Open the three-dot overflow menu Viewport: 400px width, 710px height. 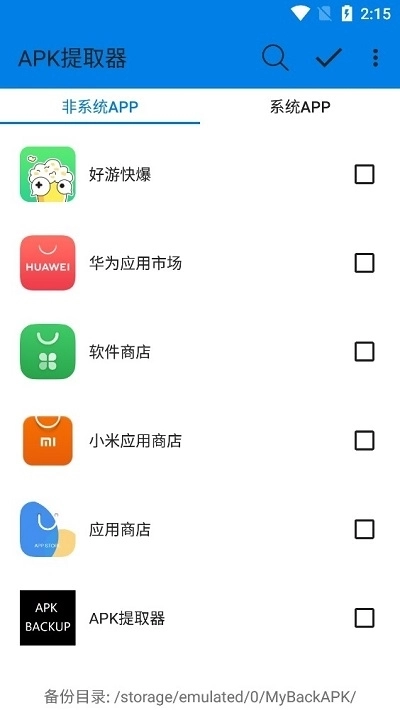(x=375, y=58)
